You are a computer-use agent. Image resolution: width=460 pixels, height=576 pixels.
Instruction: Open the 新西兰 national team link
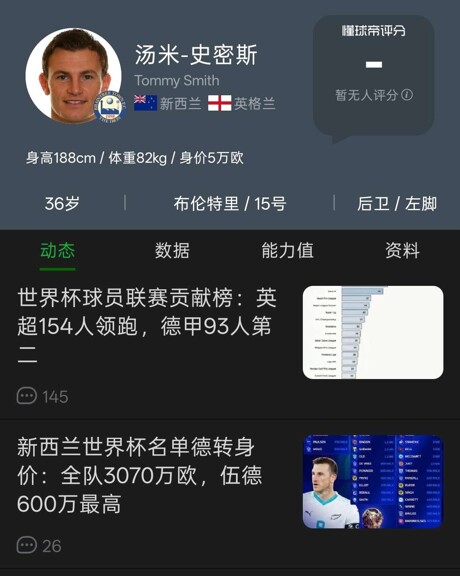(x=168, y=103)
